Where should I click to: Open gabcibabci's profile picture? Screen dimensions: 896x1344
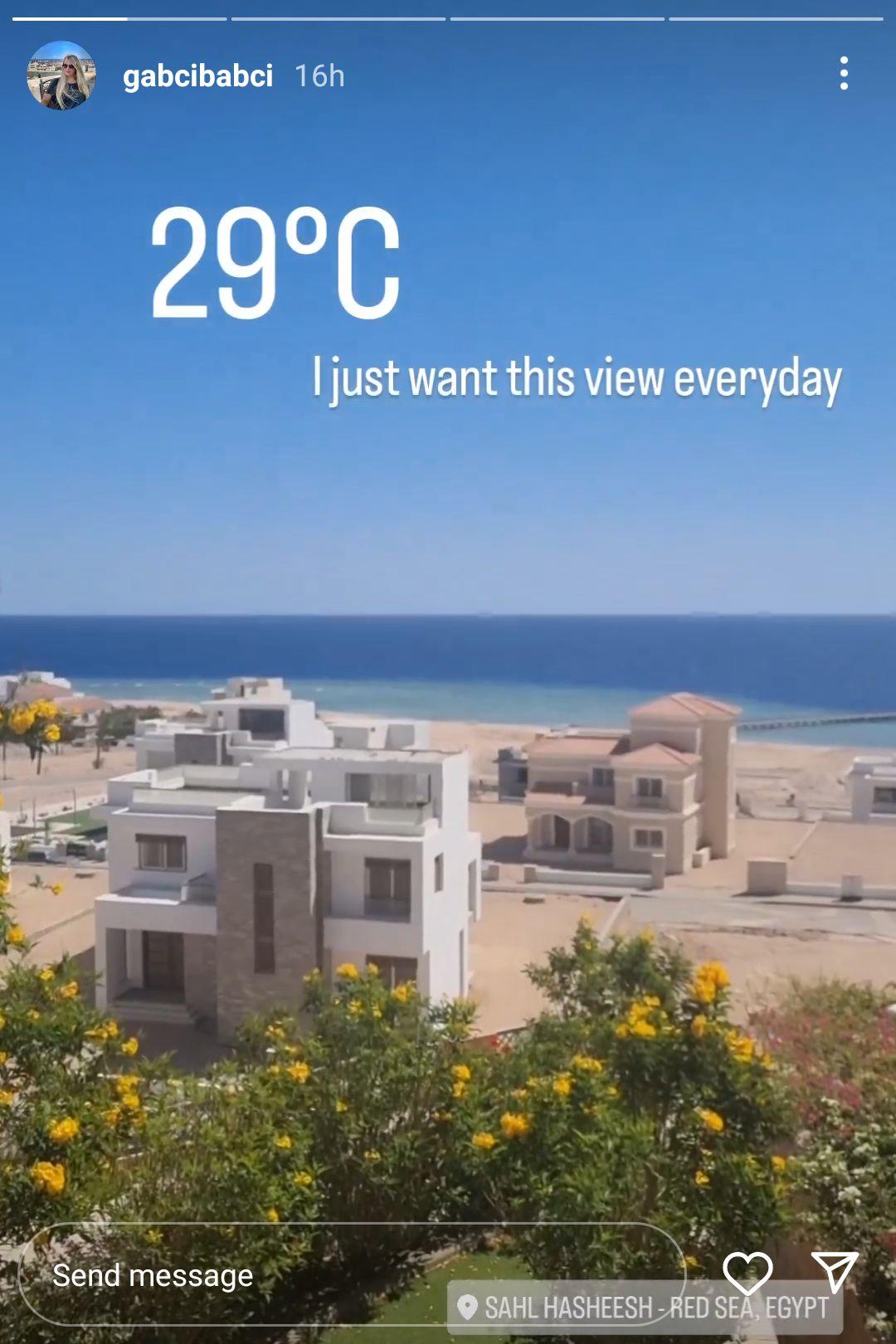61,75
